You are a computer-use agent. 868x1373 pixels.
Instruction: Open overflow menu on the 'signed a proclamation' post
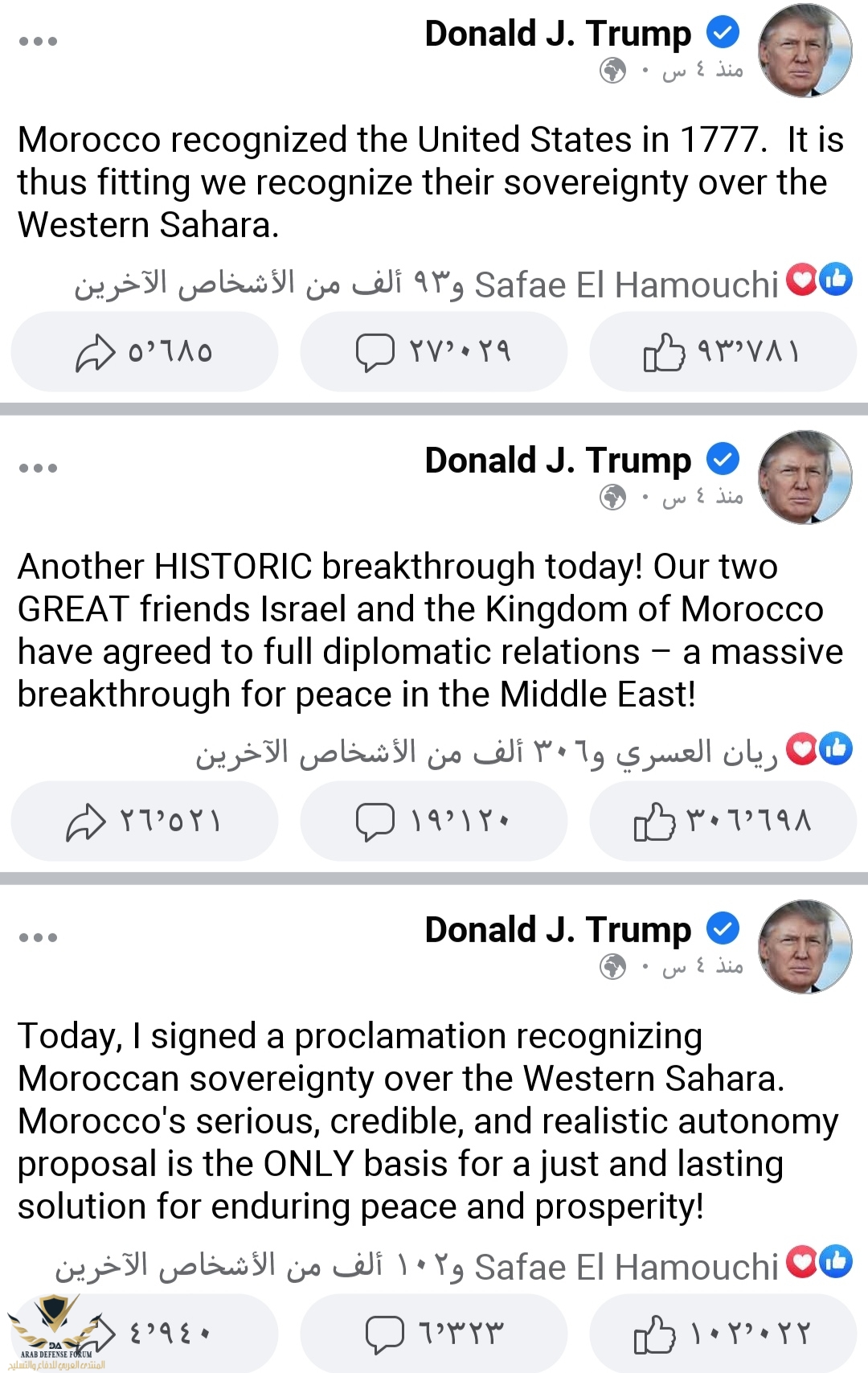(38, 937)
